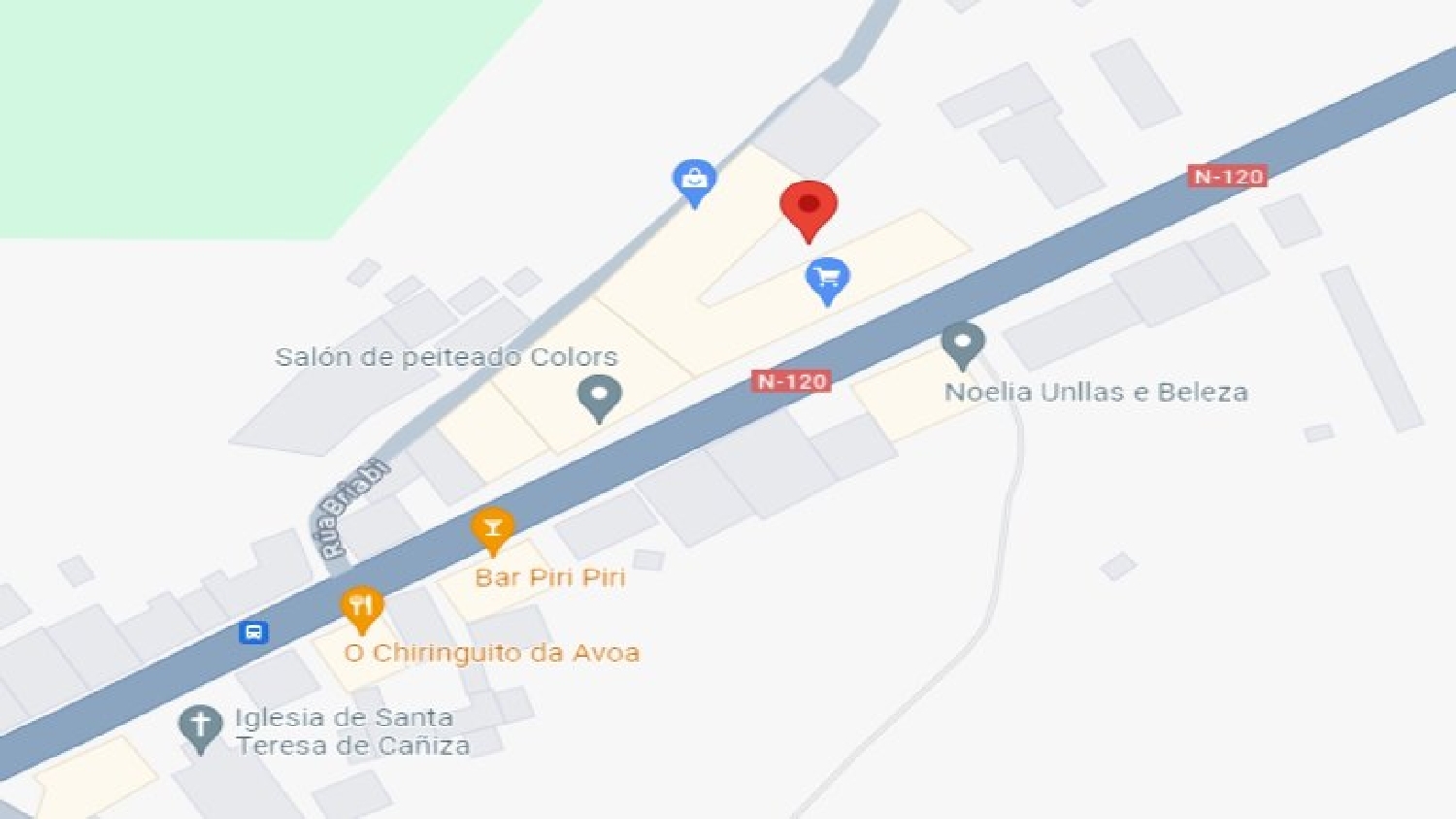The height and width of the screenshot is (819, 1456).
Task: View Noelia Unllas e Beleza marker
Action: coord(963,344)
